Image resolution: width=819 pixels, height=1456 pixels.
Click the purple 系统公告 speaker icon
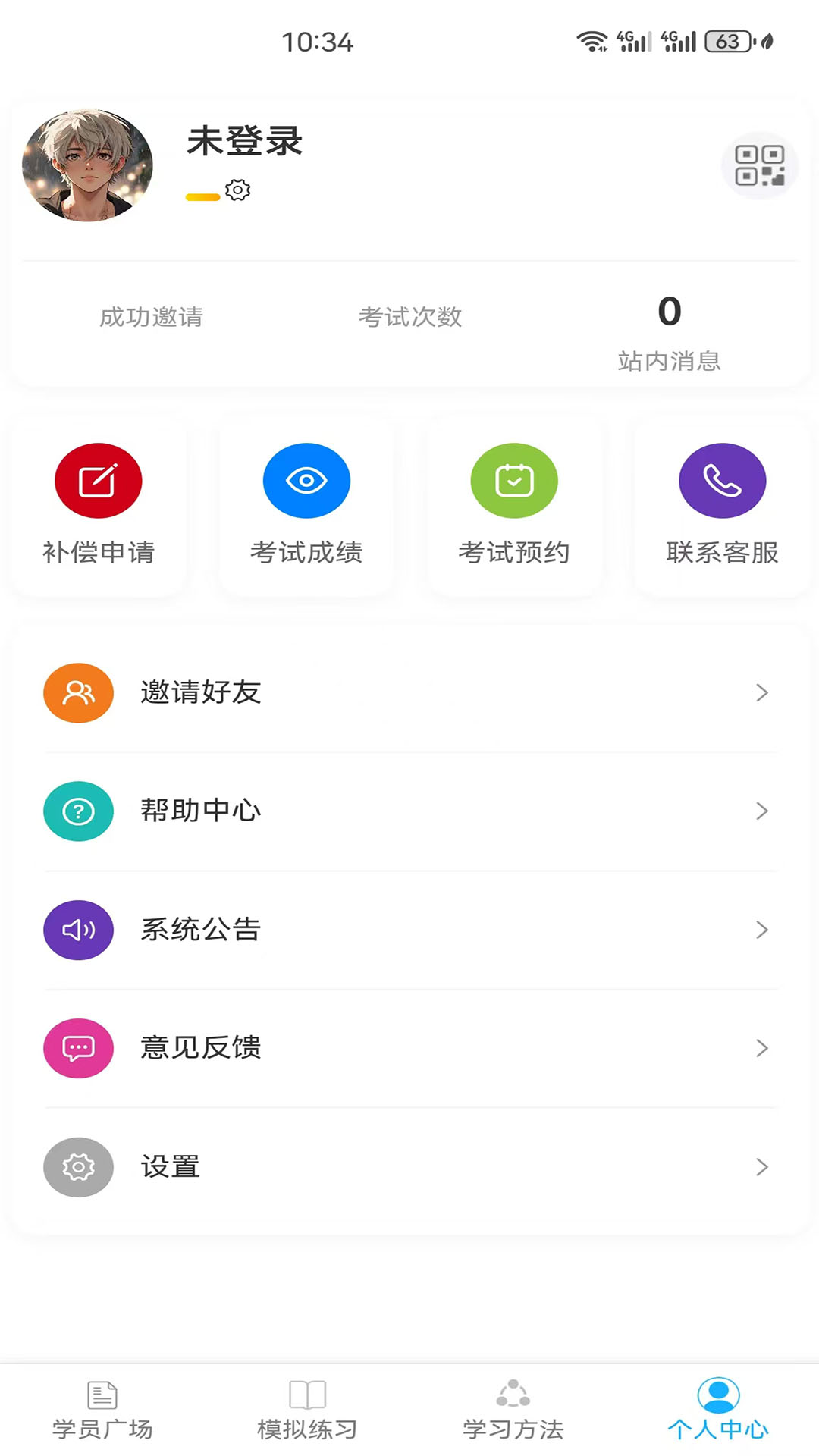(x=78, y=930)
